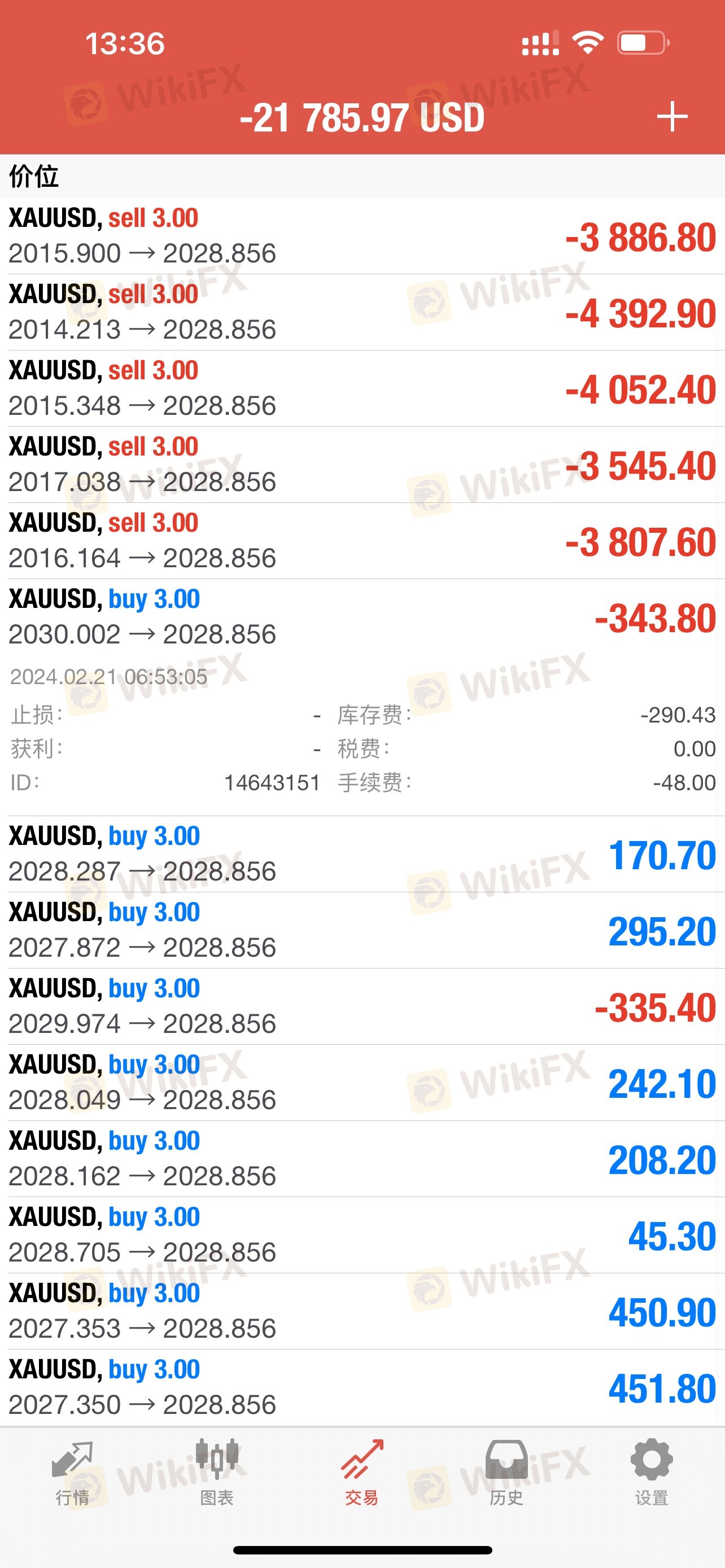Expand the buy position opened at 2029.974
The width and height of the screenshot is (725, 1568).
(362, 1006)
